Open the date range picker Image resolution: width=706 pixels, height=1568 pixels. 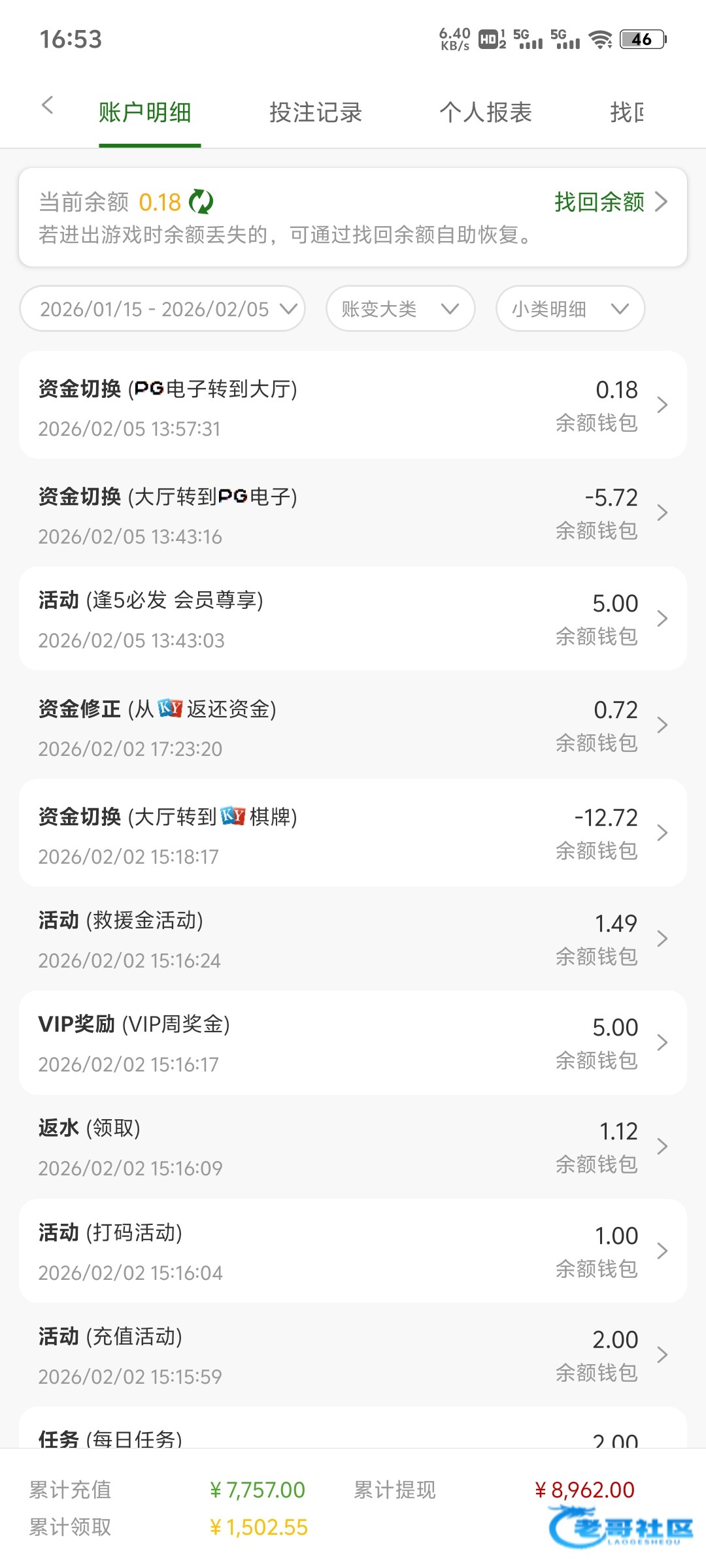point(163,309)
